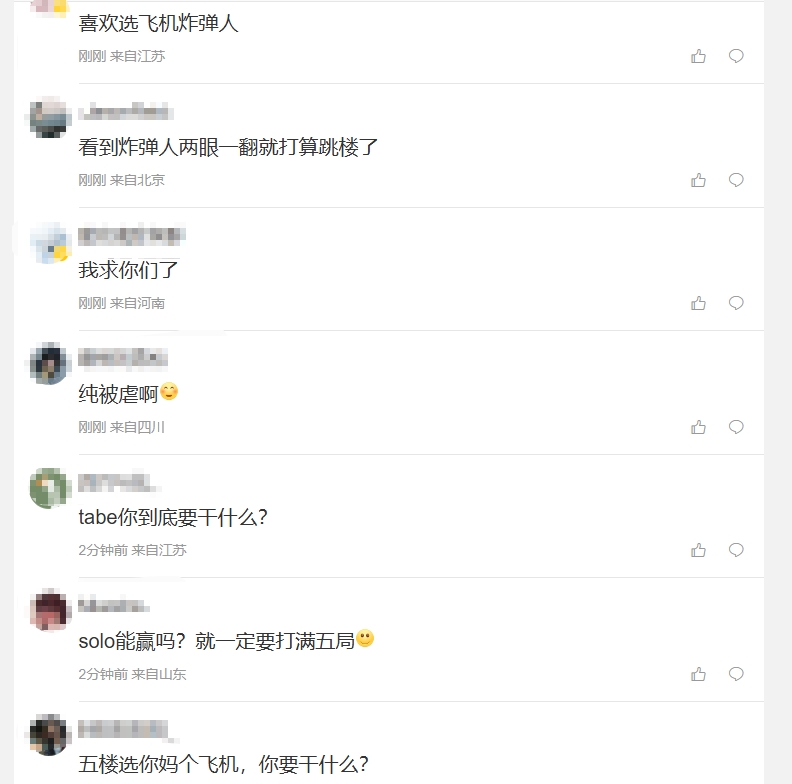Comment on "tabe你到底要干什么?"
The height and width of the screenshot is (784, 792).
click(736, 550)
